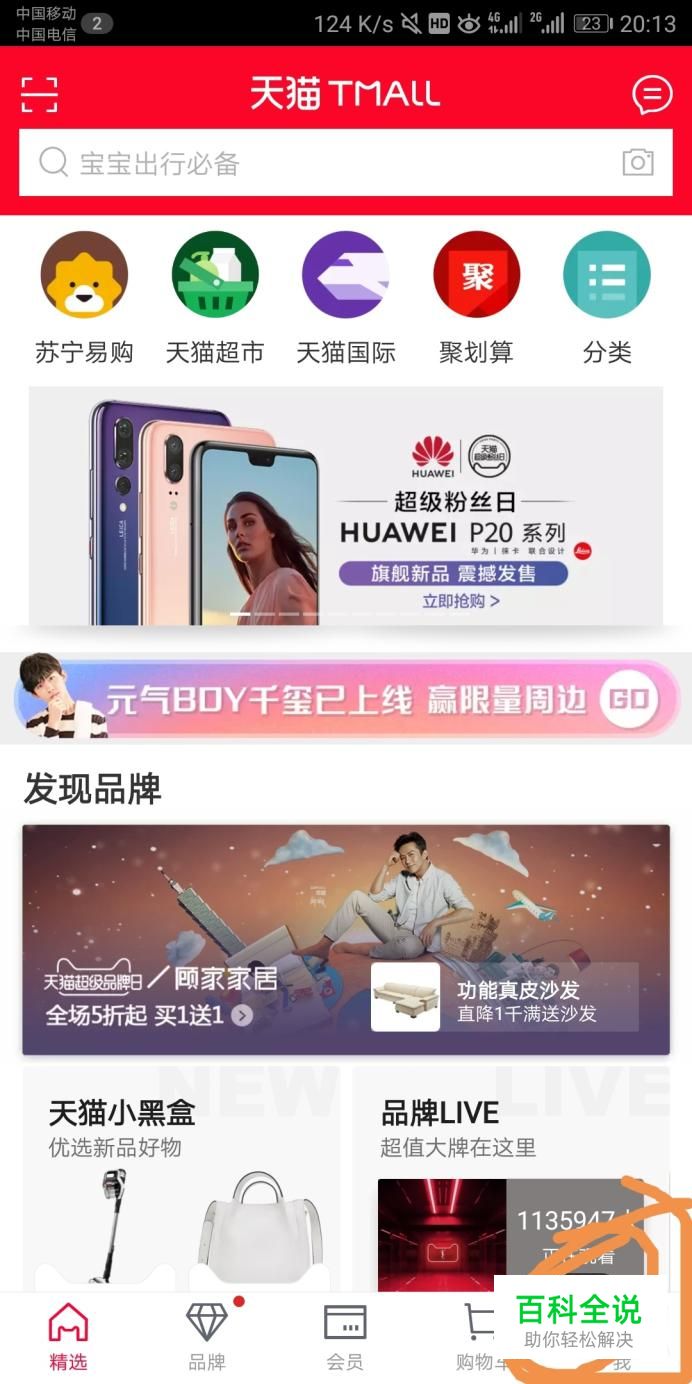Switch to the 会员 tab

(345, 1336)
